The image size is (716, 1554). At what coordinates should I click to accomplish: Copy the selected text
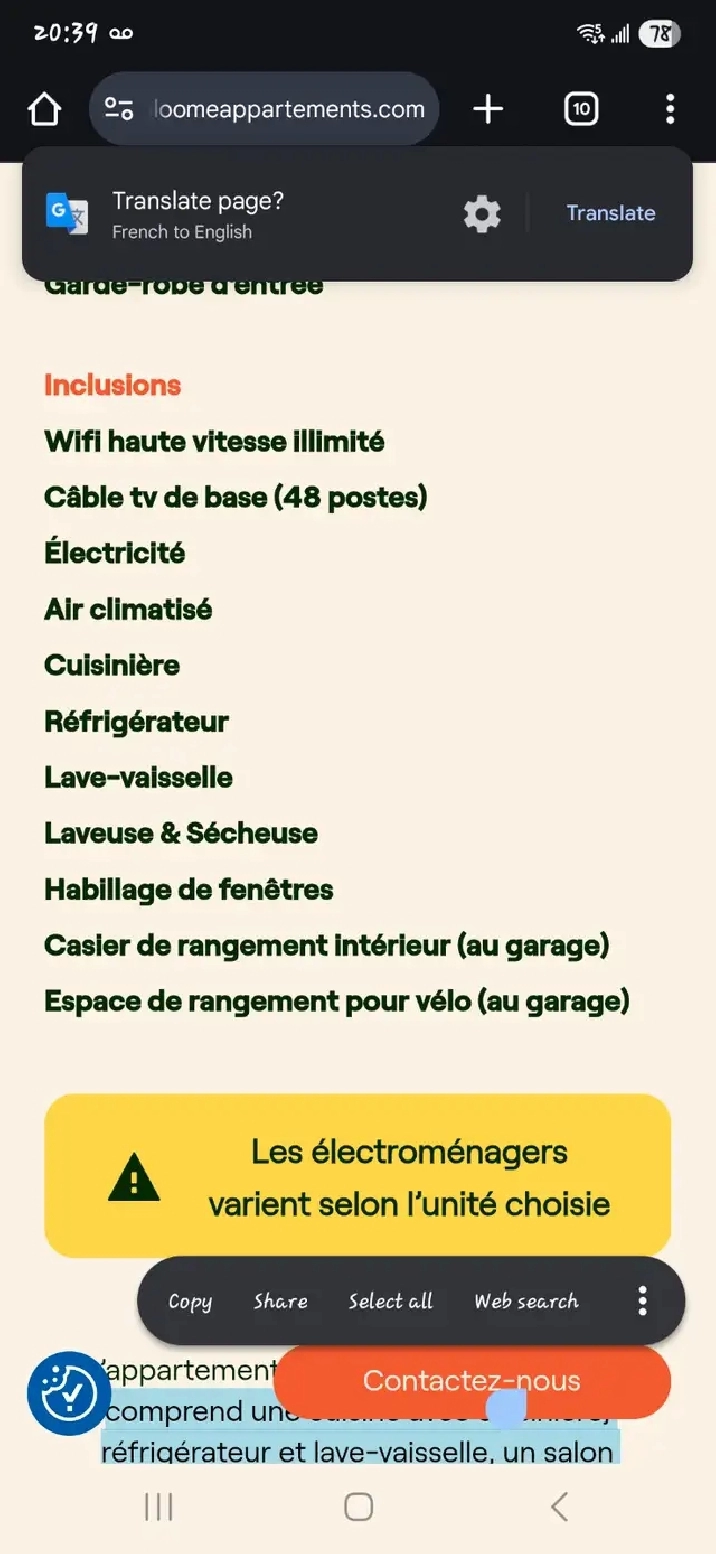(190, 1301)
